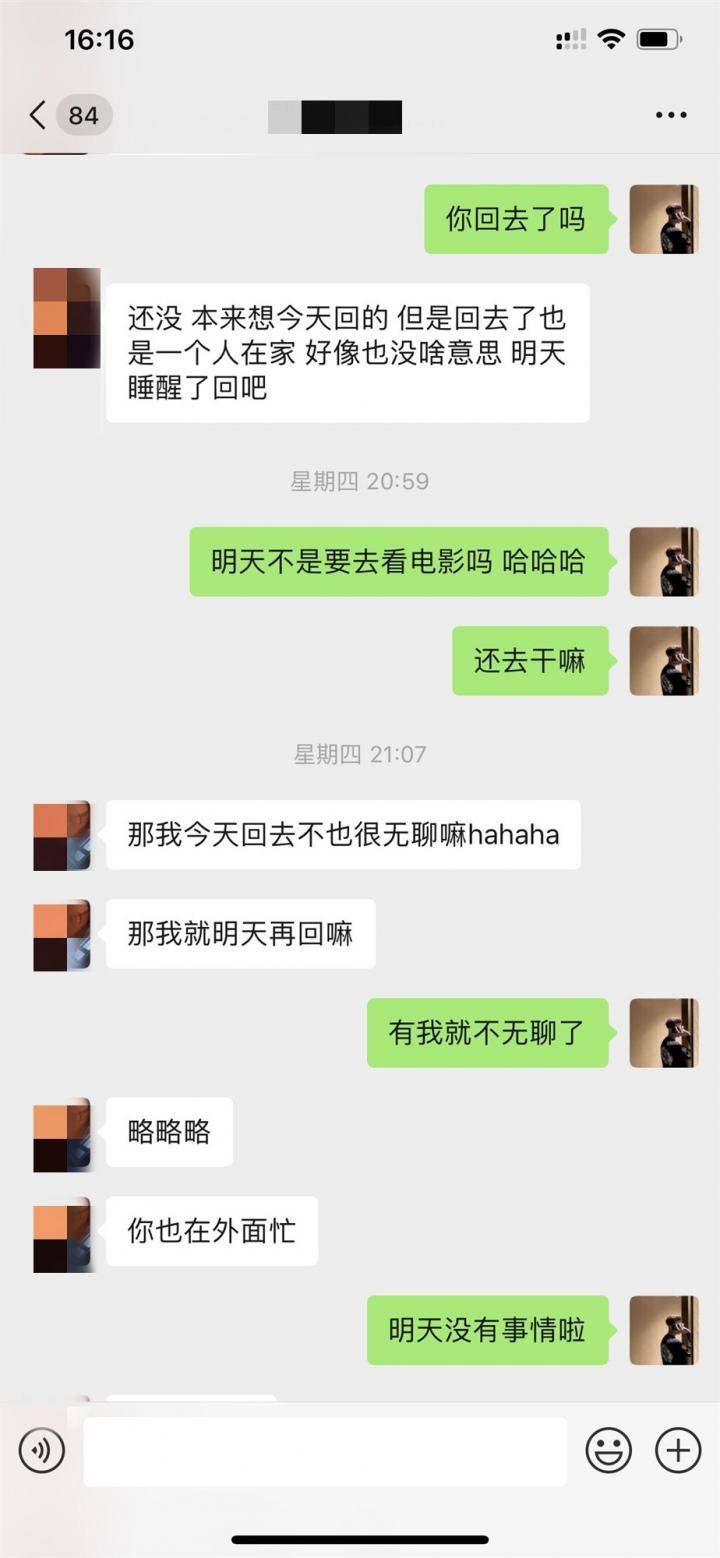
Task: Tap the Wi-Fi icon in the status bar
Action: coord(612,38)
